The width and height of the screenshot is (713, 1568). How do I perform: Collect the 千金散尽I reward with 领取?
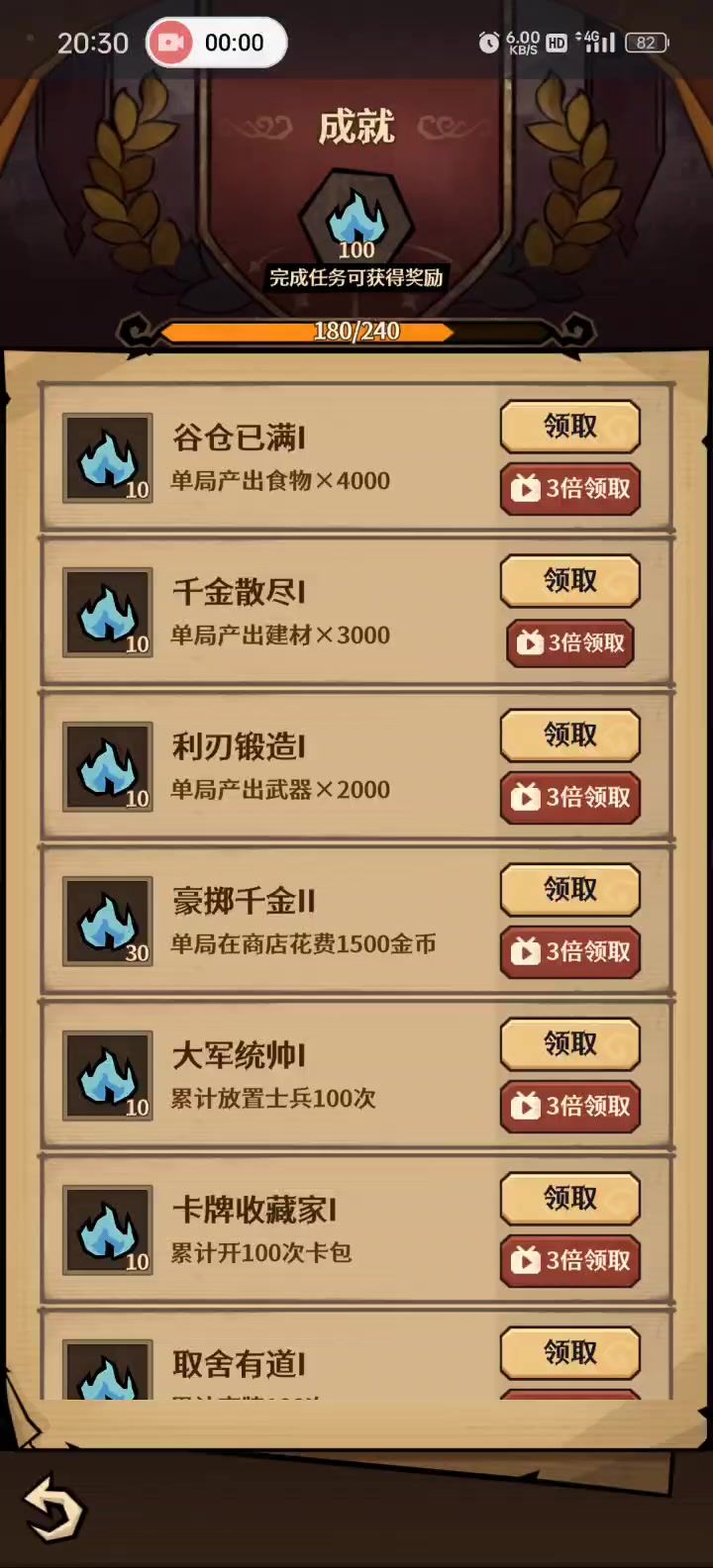[x=569, y=581]
